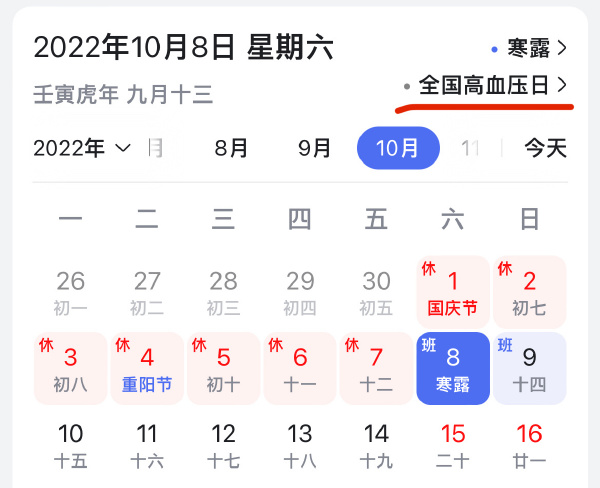Expand the 2022年 year dropdown
The width and height of the screenshot is (600, 488).
(82, 149)
